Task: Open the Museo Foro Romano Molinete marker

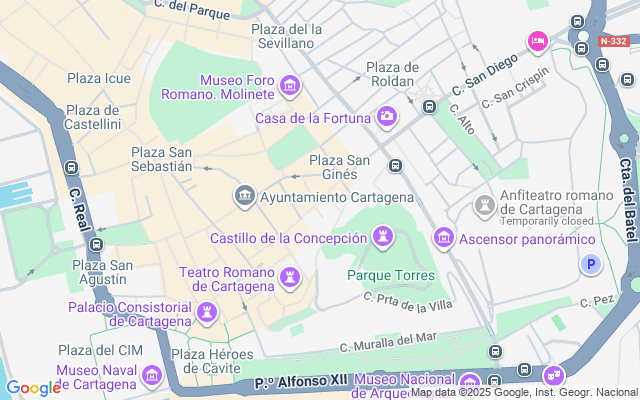Action: [290, 86]
